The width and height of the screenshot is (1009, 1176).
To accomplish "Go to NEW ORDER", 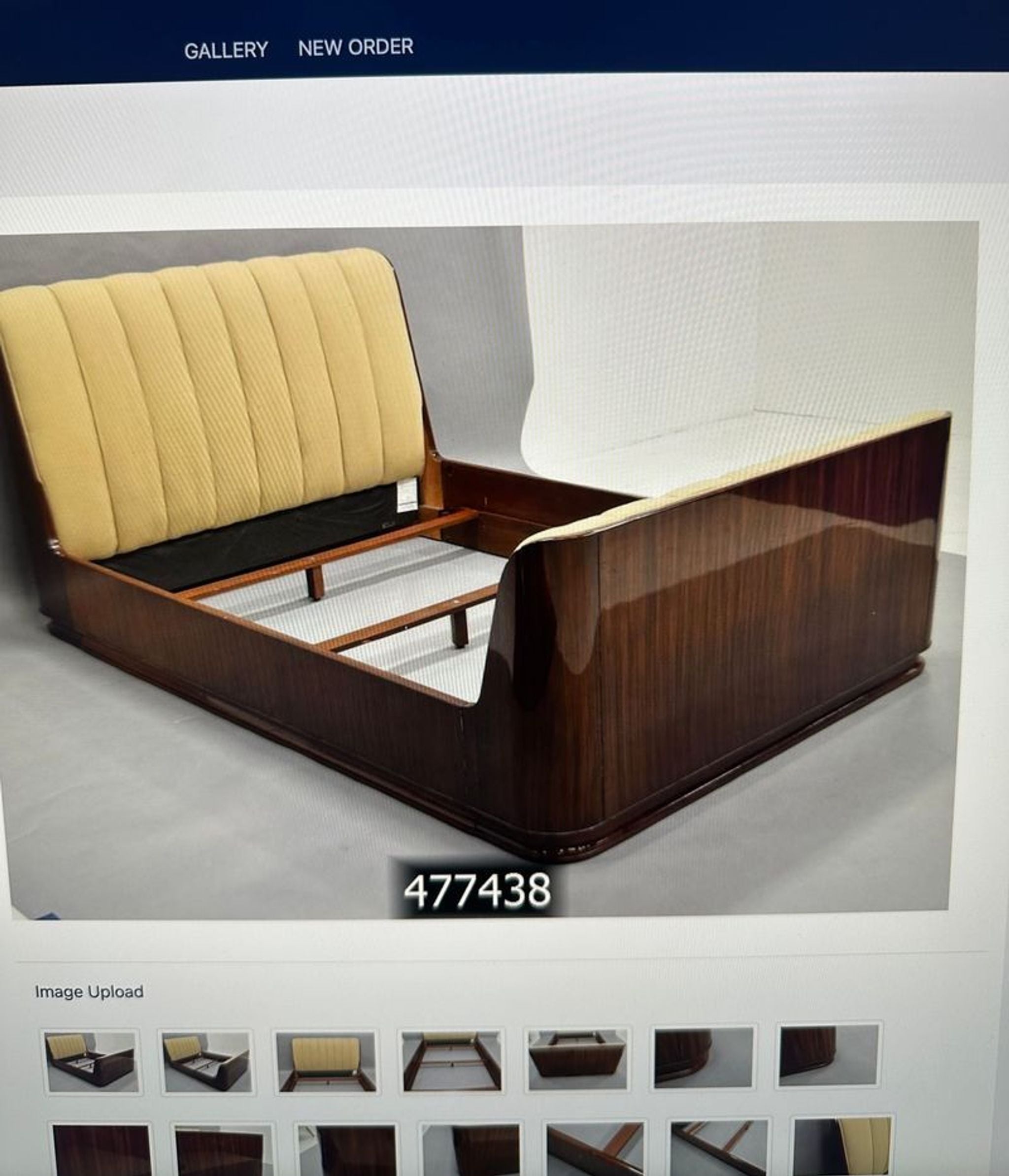I will pos(355,47).
